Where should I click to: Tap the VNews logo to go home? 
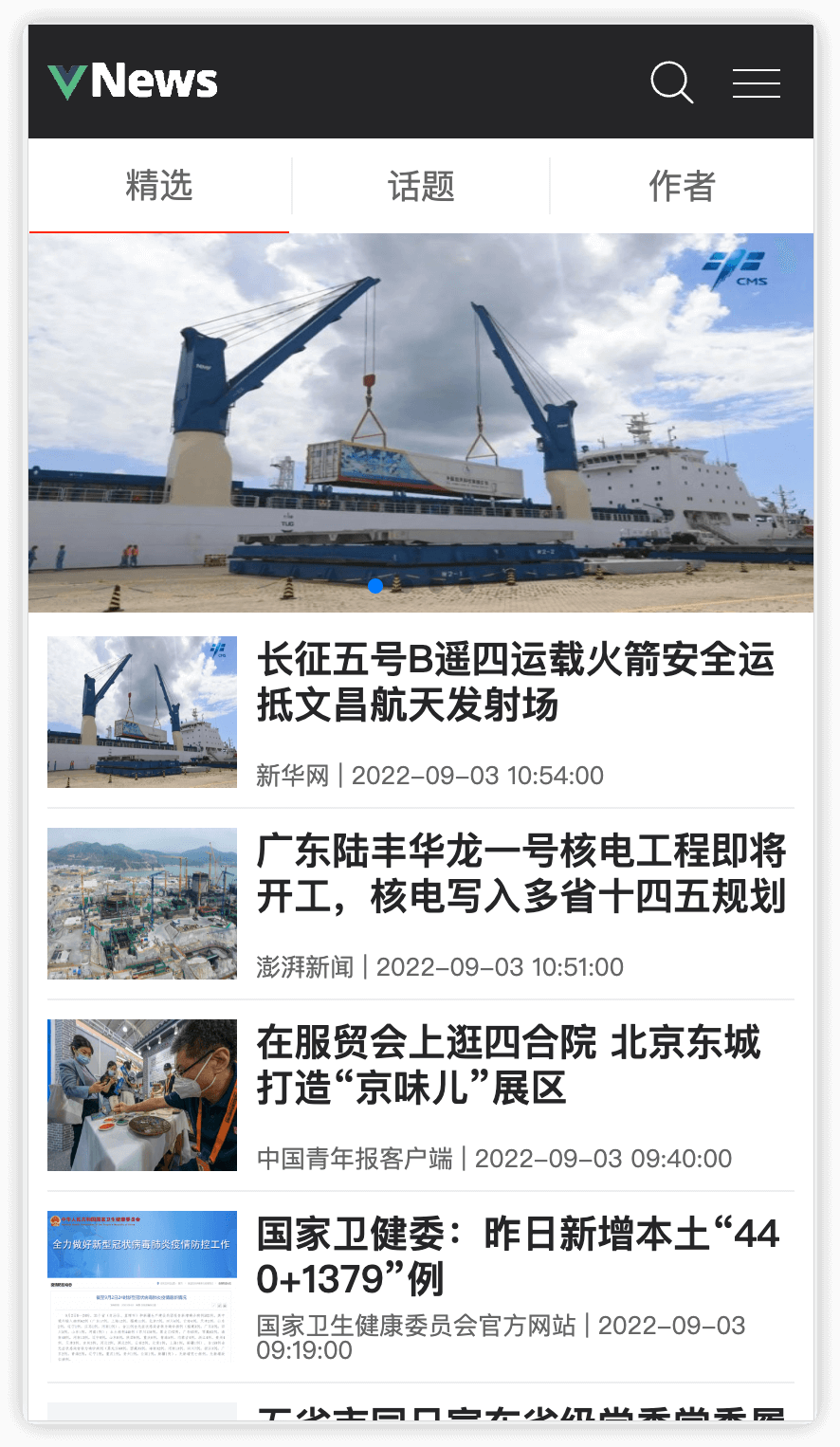[x=133, y=82]
